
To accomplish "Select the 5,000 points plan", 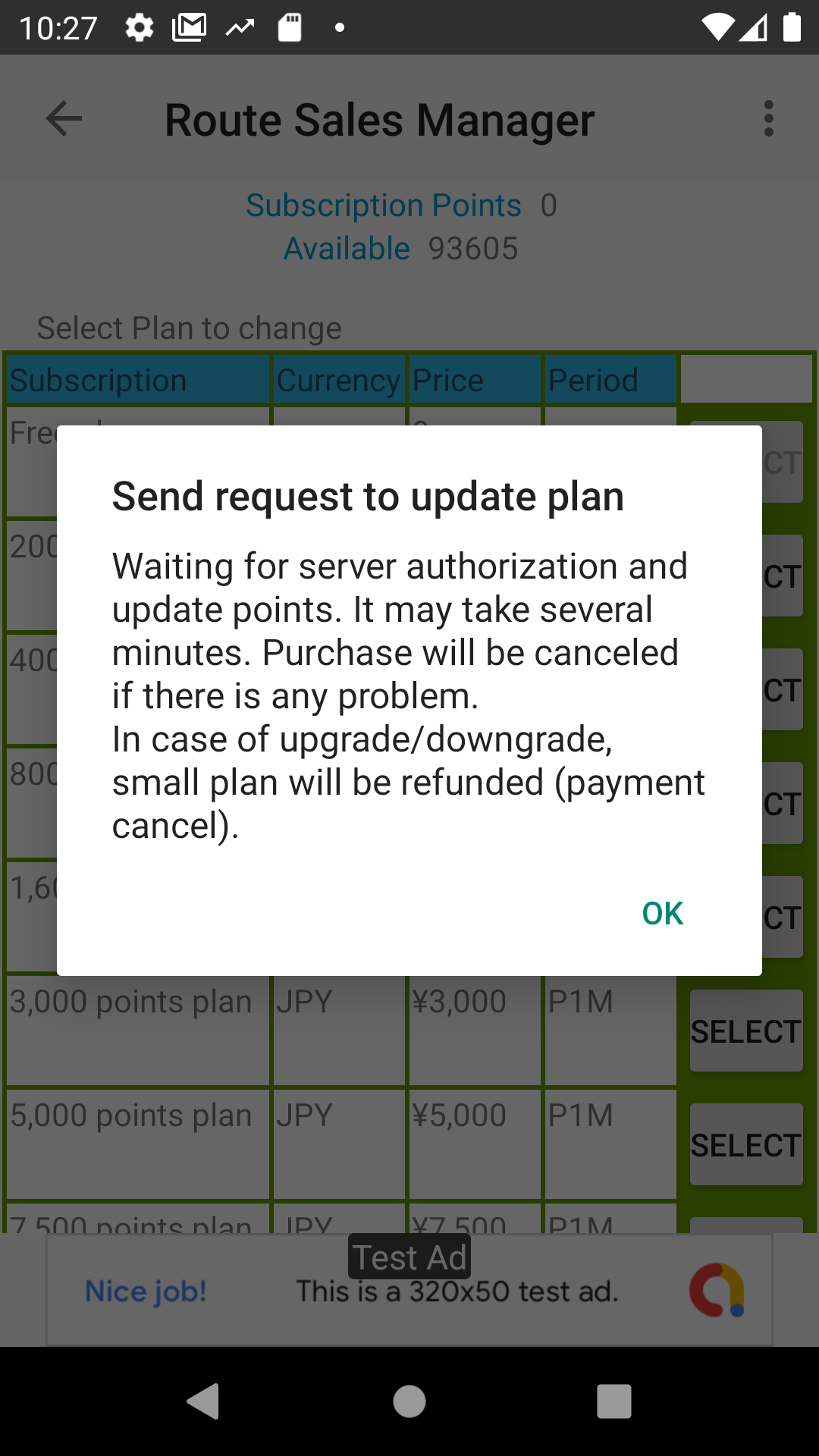I will tap(745, 1144).
